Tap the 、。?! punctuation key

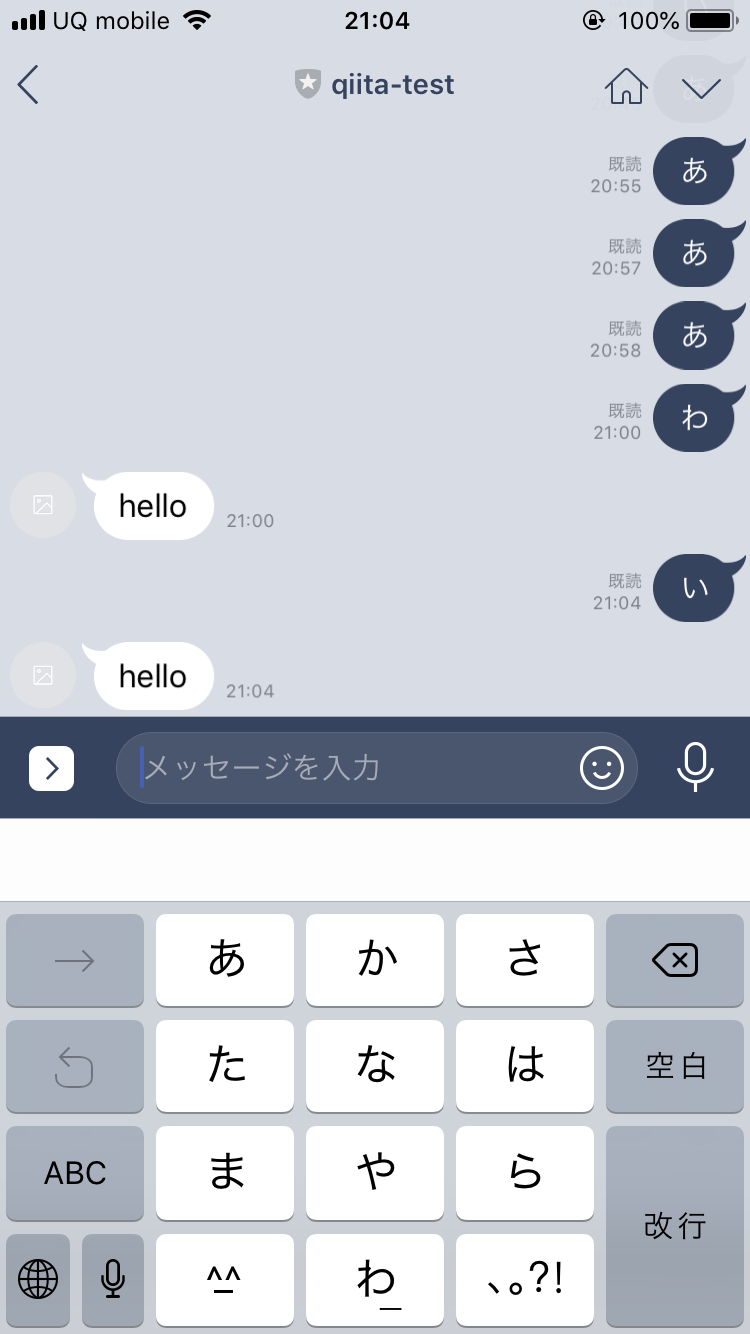point(524,1281)
